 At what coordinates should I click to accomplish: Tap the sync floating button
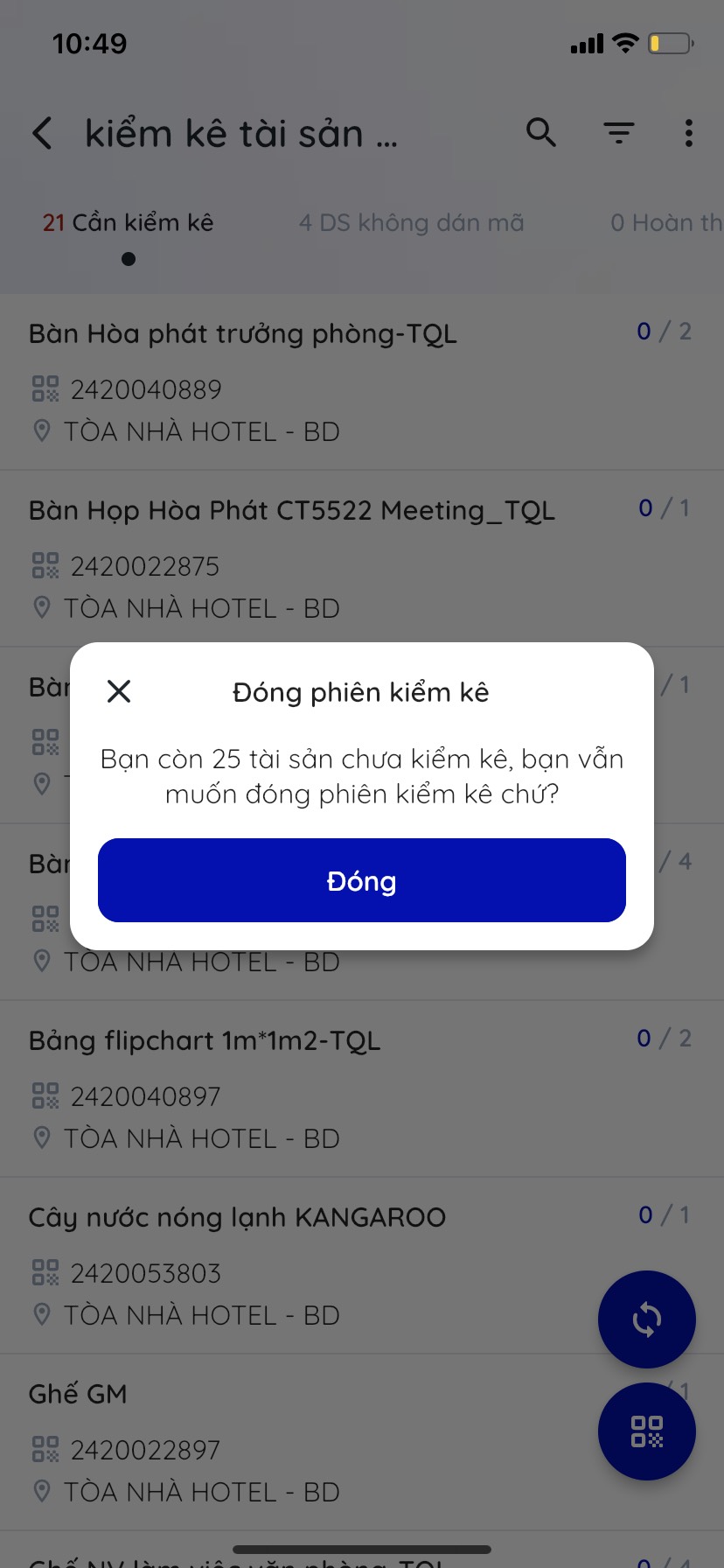click(646, 1319)
